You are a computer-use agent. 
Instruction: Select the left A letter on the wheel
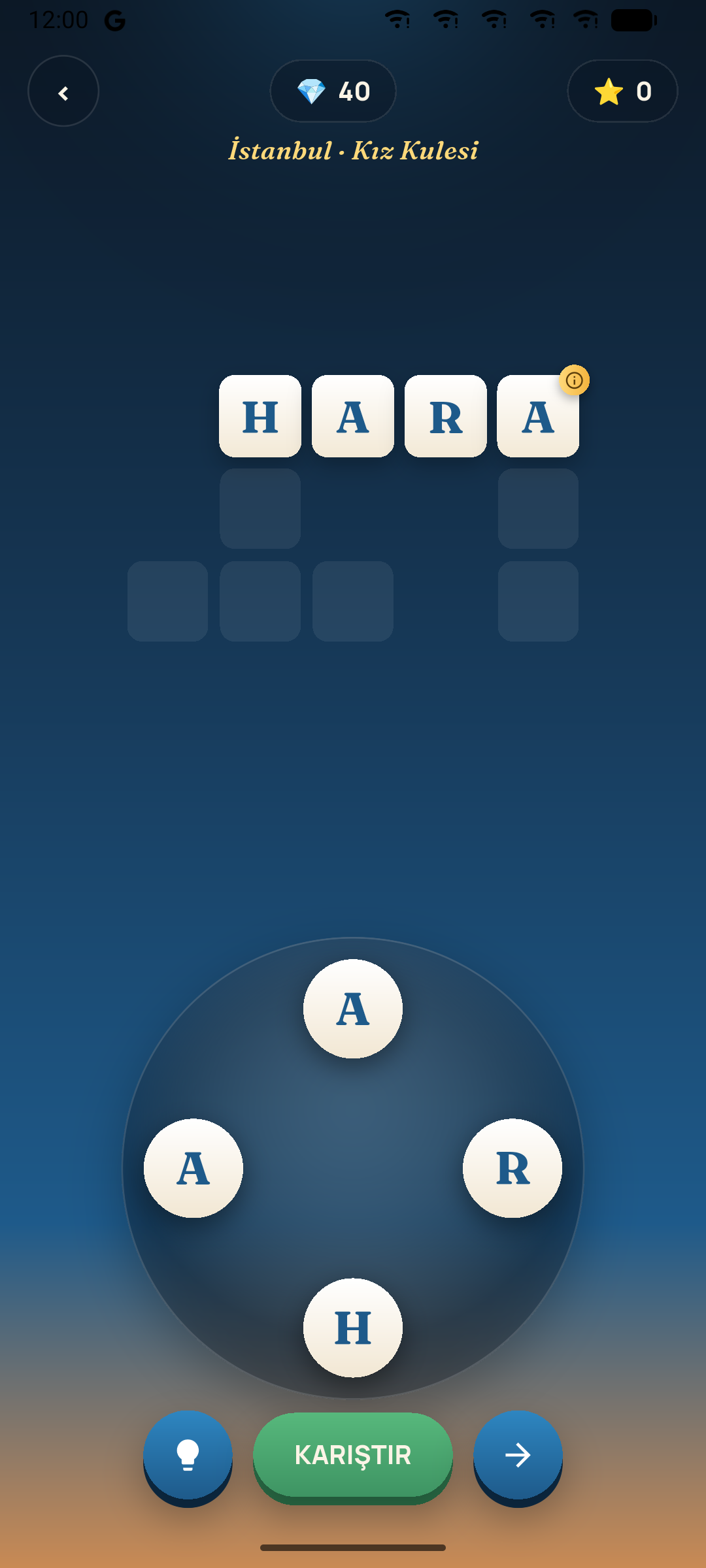click(x=193, y=1168)
